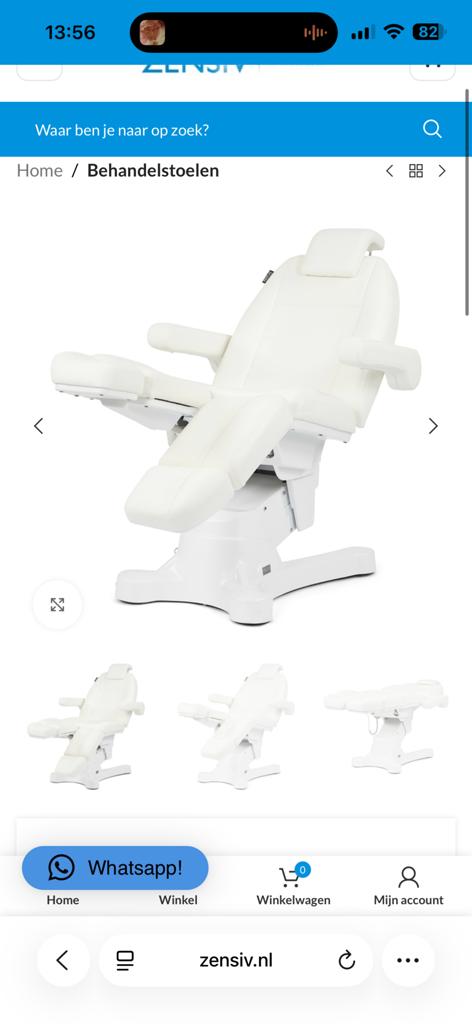The width and height of the screenshot is (472, 1024).
Task: Open the browser's three-dot menu
Action: (x=408, y=960)
